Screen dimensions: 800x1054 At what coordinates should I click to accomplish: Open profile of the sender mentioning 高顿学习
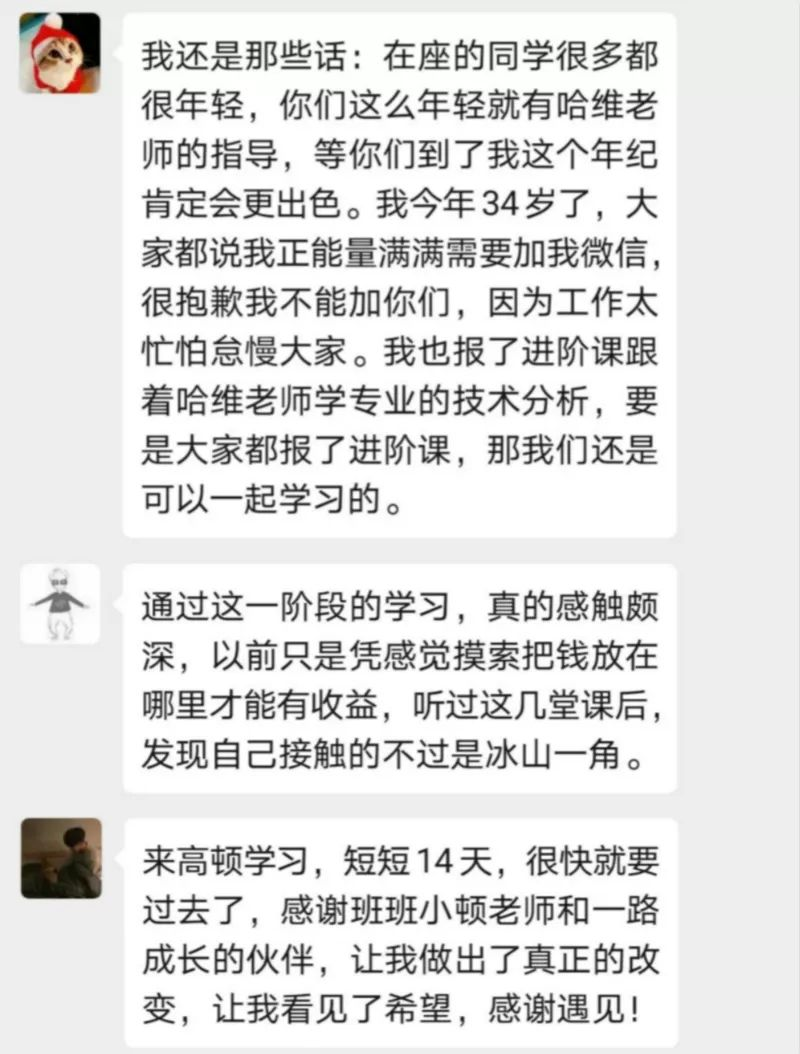tap(61, 857)
